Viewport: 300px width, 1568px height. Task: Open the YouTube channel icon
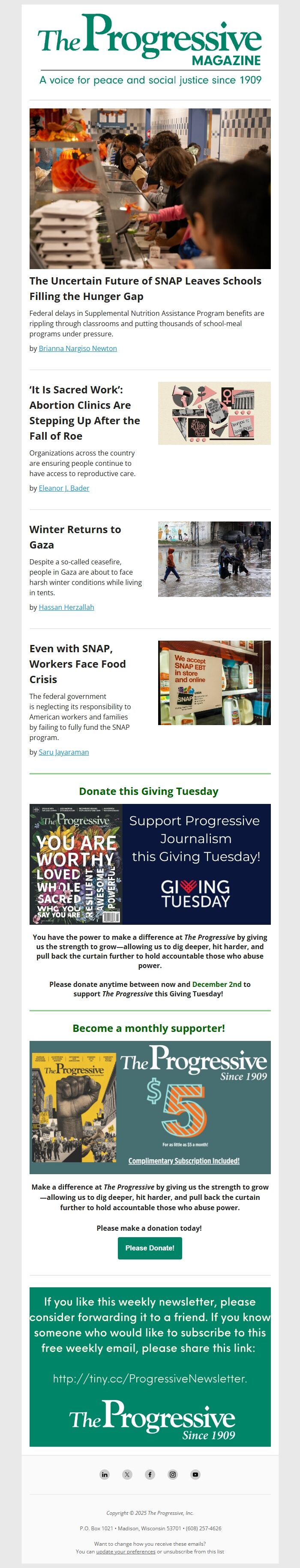point(195,1474)
